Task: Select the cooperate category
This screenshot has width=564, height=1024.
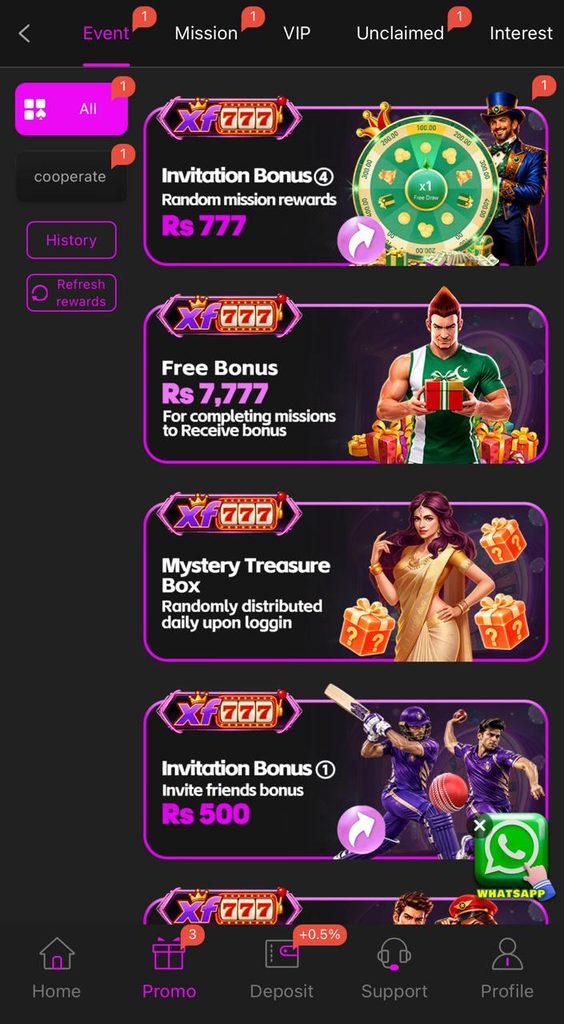Action: [x=70, y=176]
